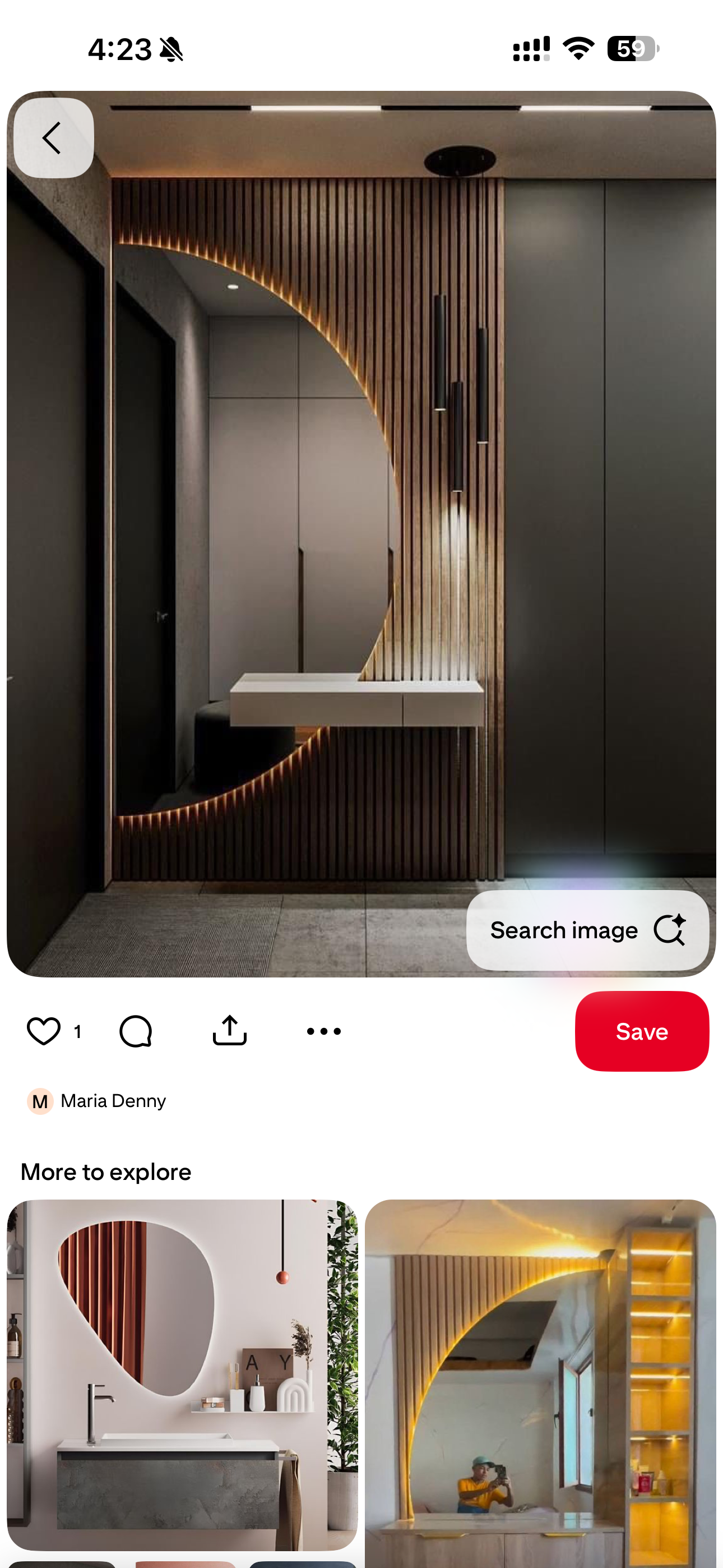This screenshot has width=723, height=1568.
Task: Open the main slatted mirror wall pin image
Action: [361, 487]
